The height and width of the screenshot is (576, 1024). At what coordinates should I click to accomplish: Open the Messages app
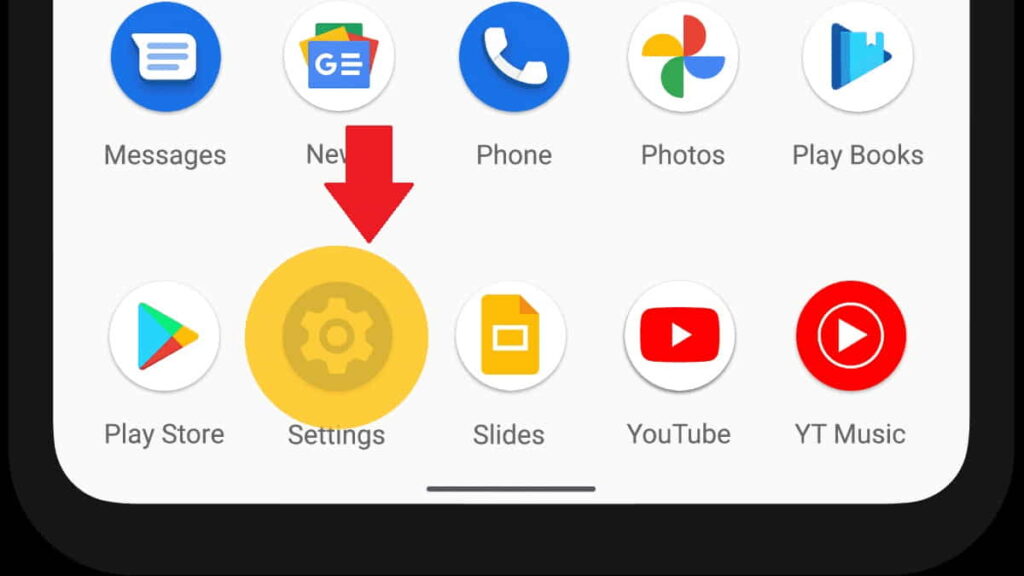(165, 57)
